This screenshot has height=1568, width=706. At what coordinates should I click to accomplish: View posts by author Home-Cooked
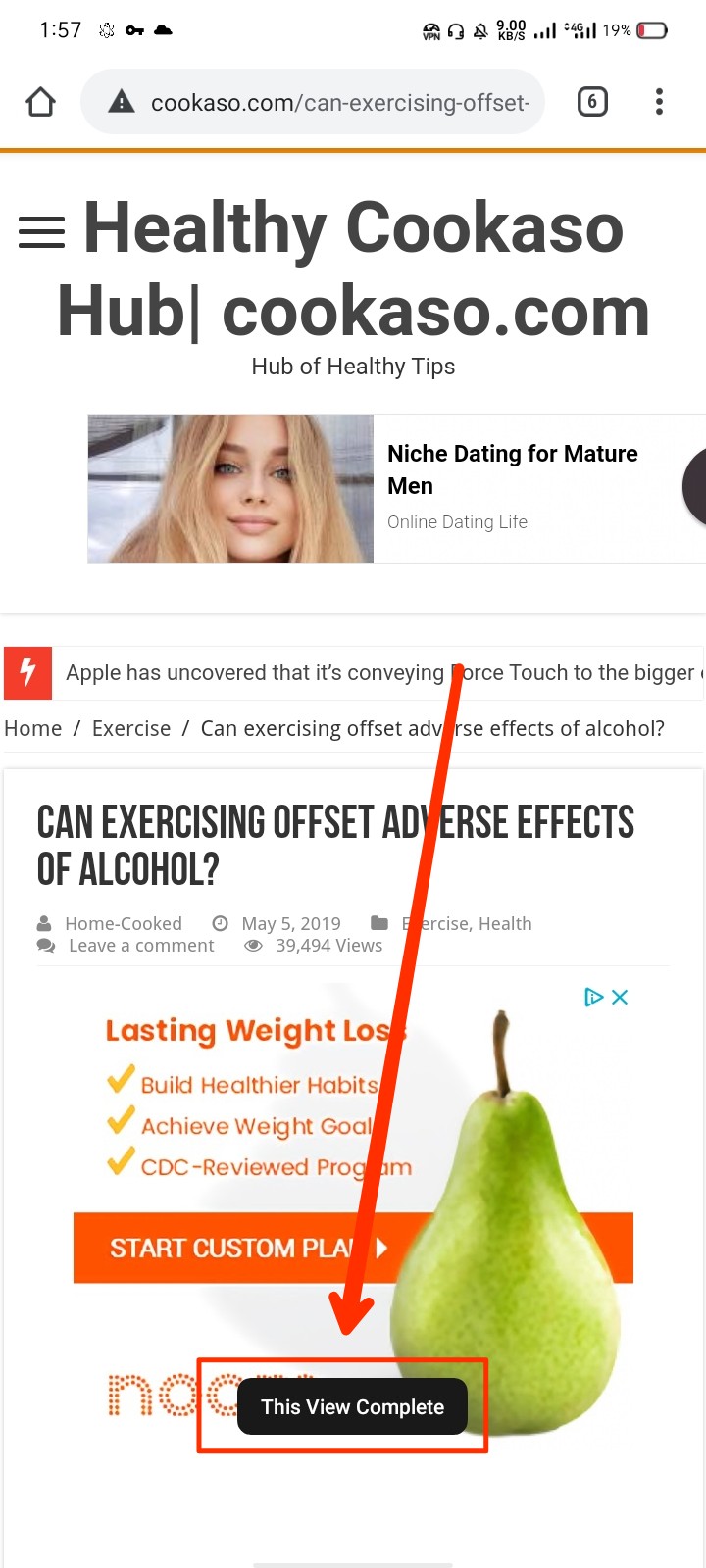coord(124,924)
